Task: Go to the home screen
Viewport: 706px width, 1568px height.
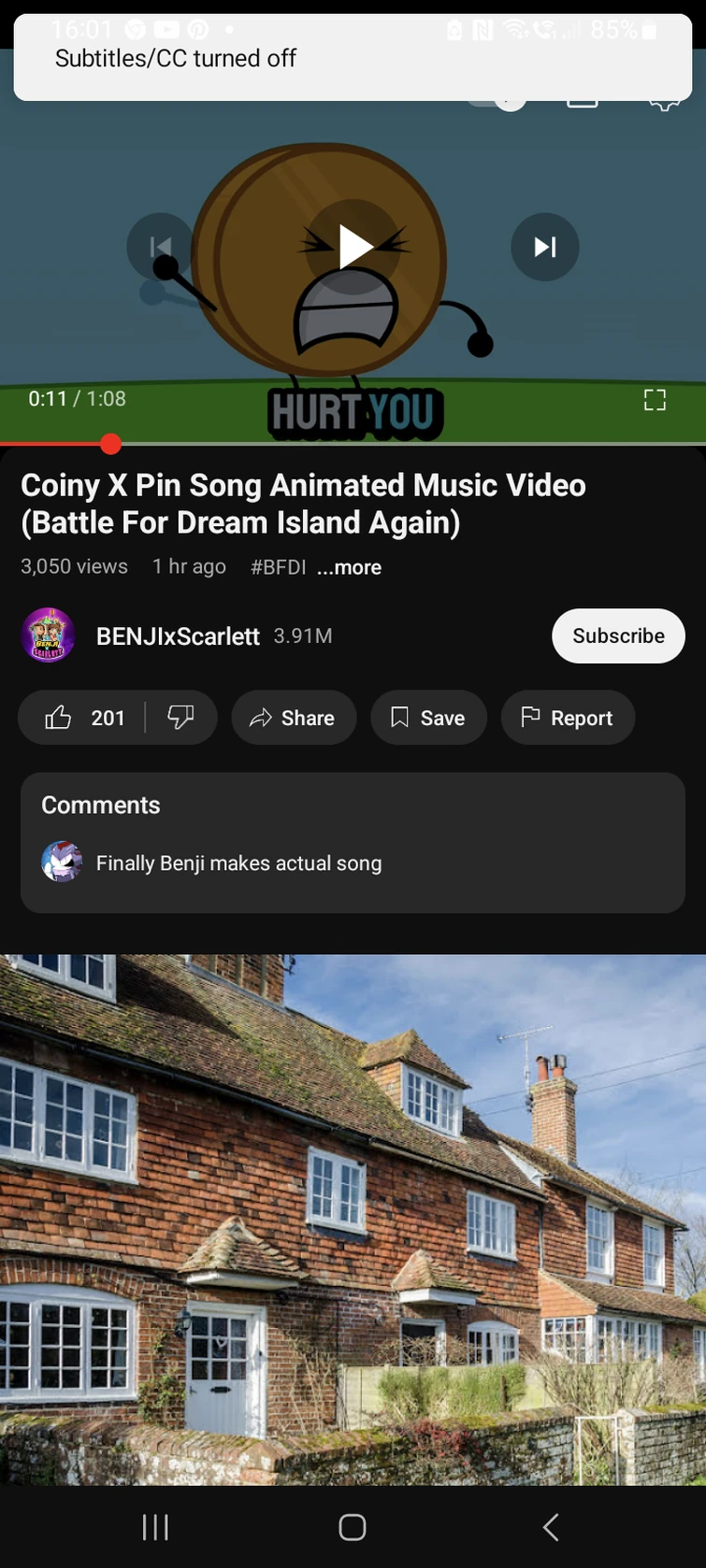Action: pyautogui.click(x=353, y=1527)
